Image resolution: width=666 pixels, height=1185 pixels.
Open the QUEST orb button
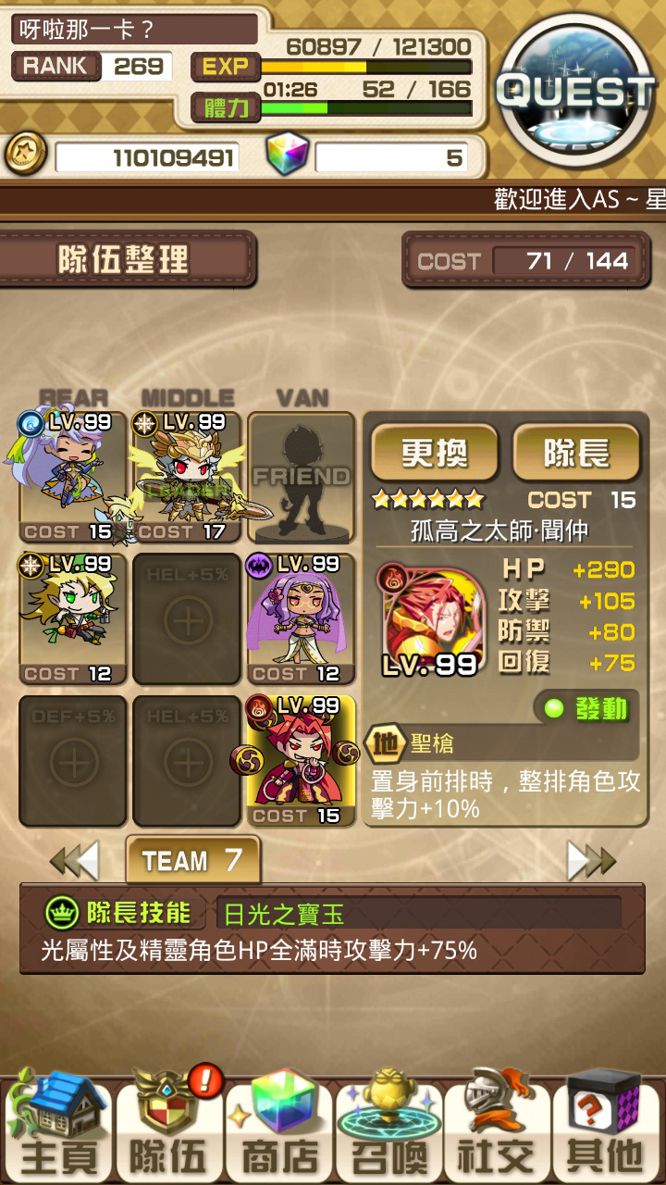(578, 91)
